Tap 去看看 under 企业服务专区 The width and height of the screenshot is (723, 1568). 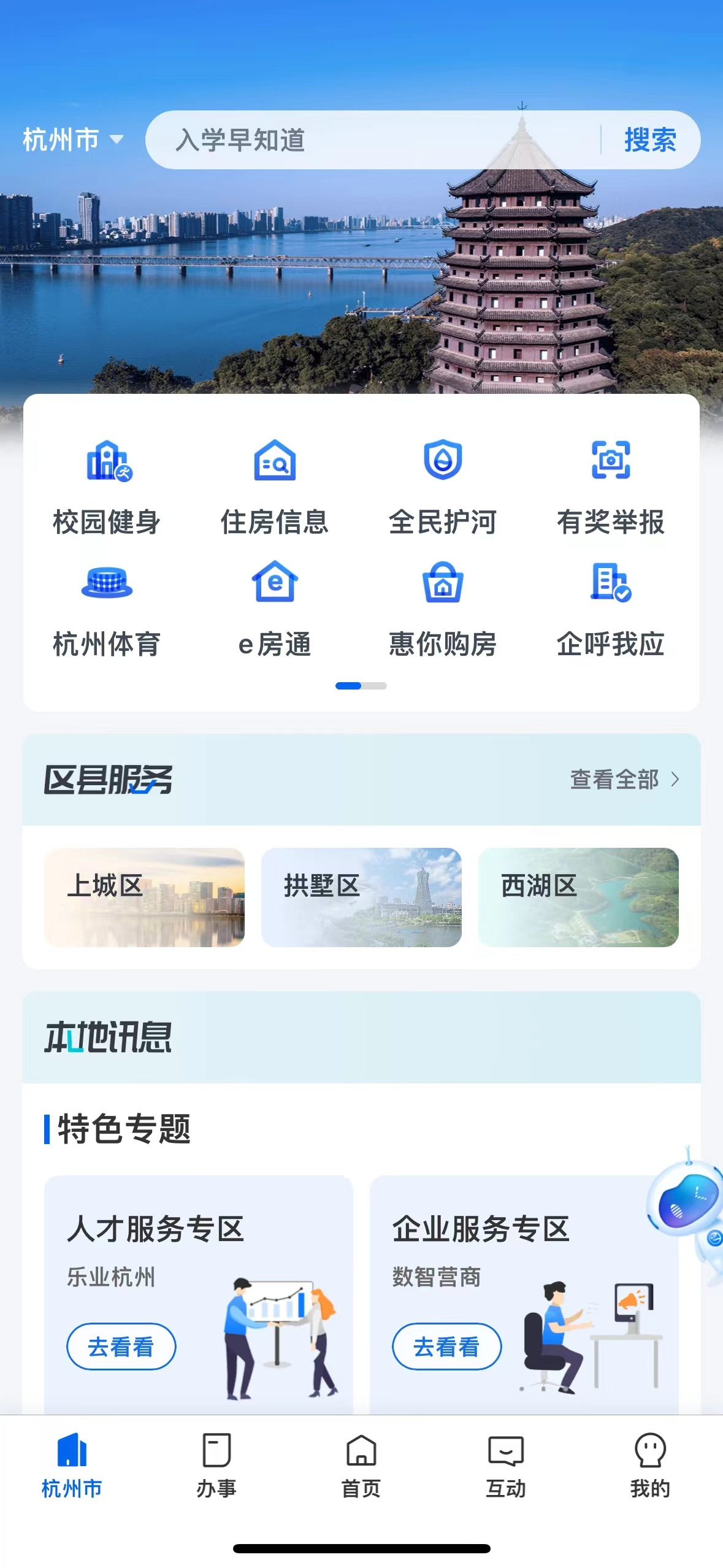click(446, 1347)
